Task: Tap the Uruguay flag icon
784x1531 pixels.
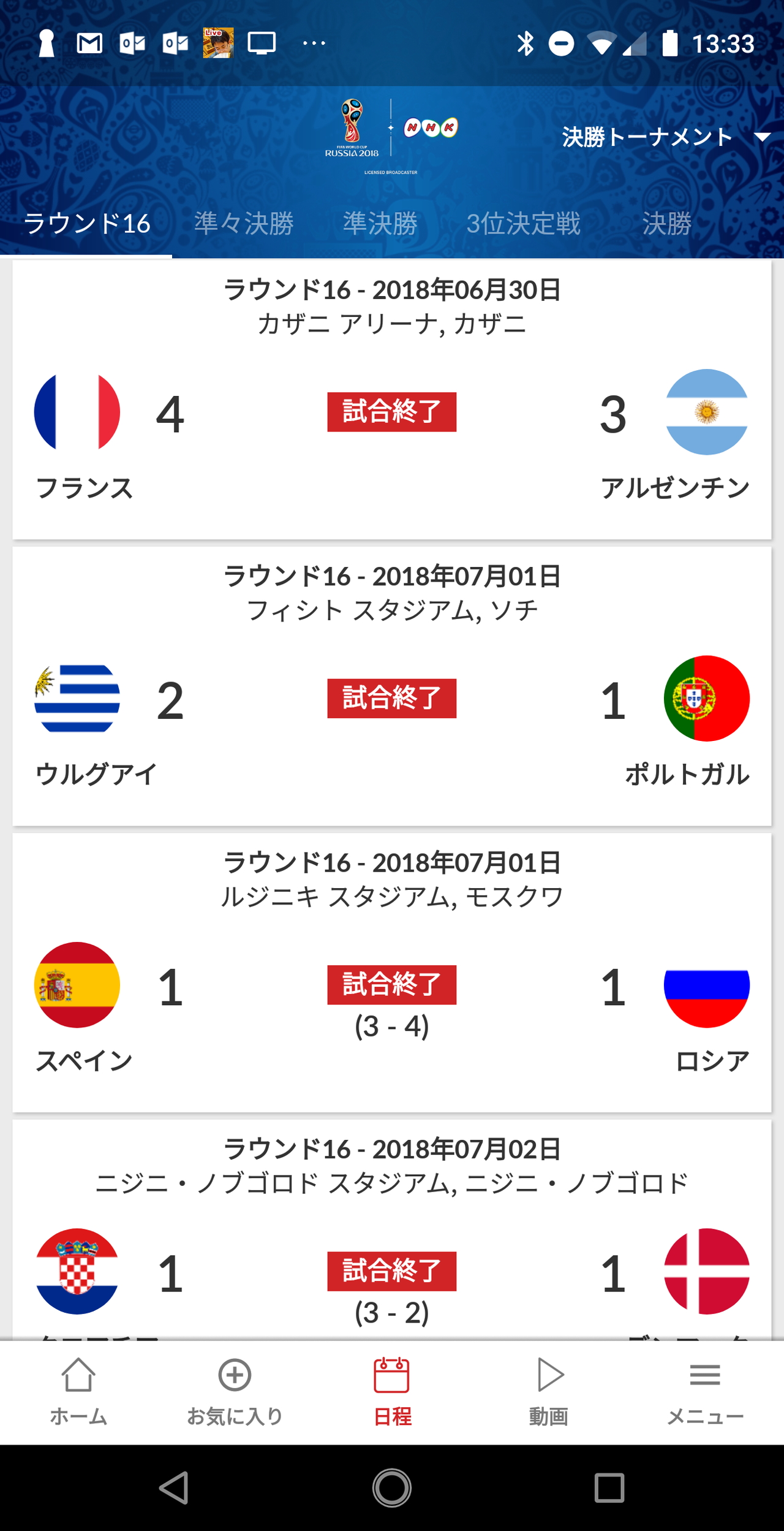Action: point(77,699)
